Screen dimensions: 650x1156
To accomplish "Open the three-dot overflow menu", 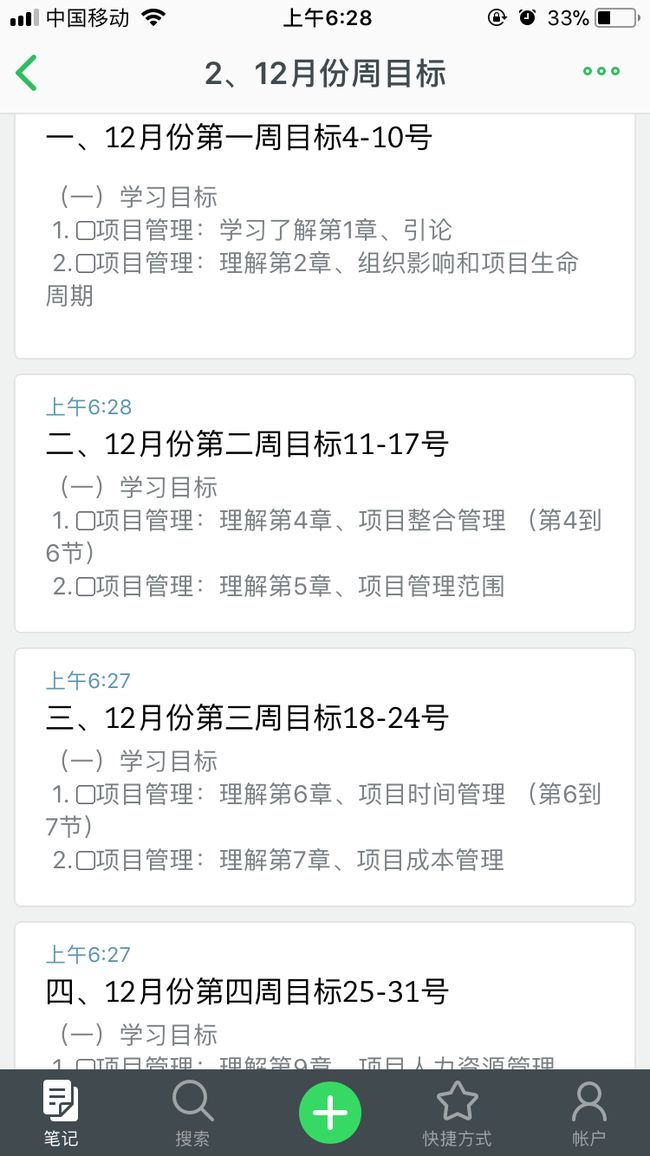I will tap(601, 72).
